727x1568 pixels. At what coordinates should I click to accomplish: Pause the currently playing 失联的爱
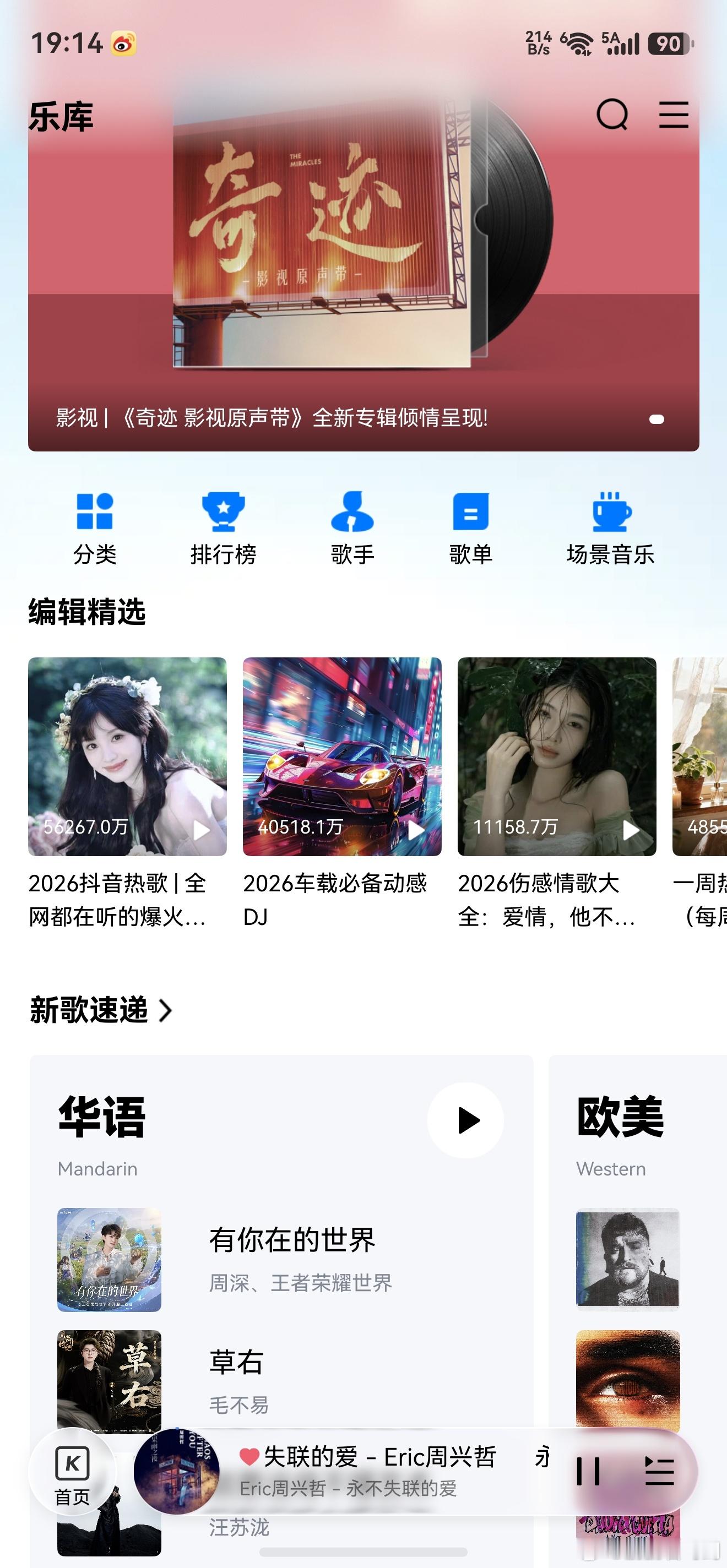(588, 1471)
